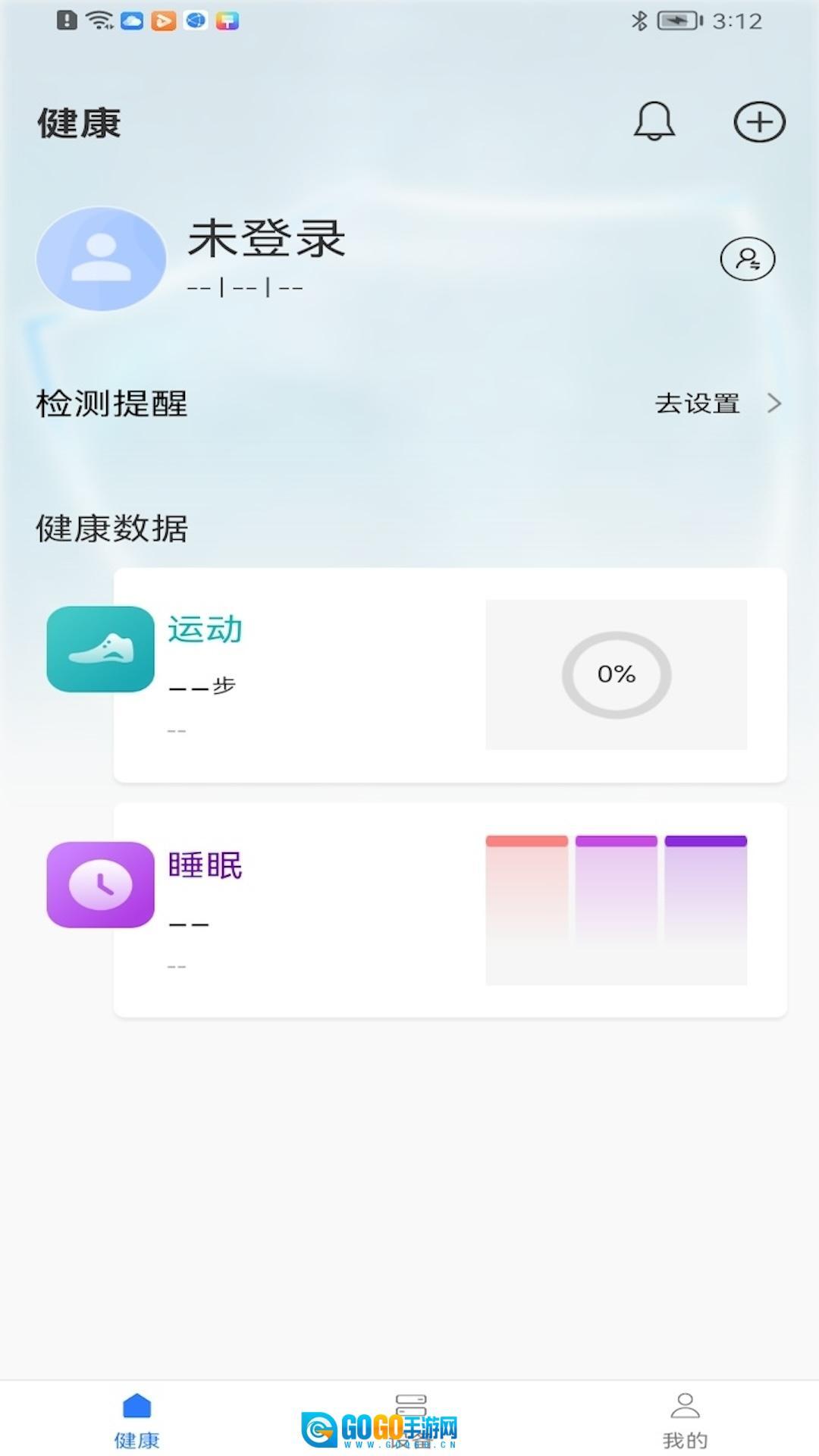This screenshot has width=819, height=1456.
Task: Switch to the 设备 tab
Action: (410, 1420)
